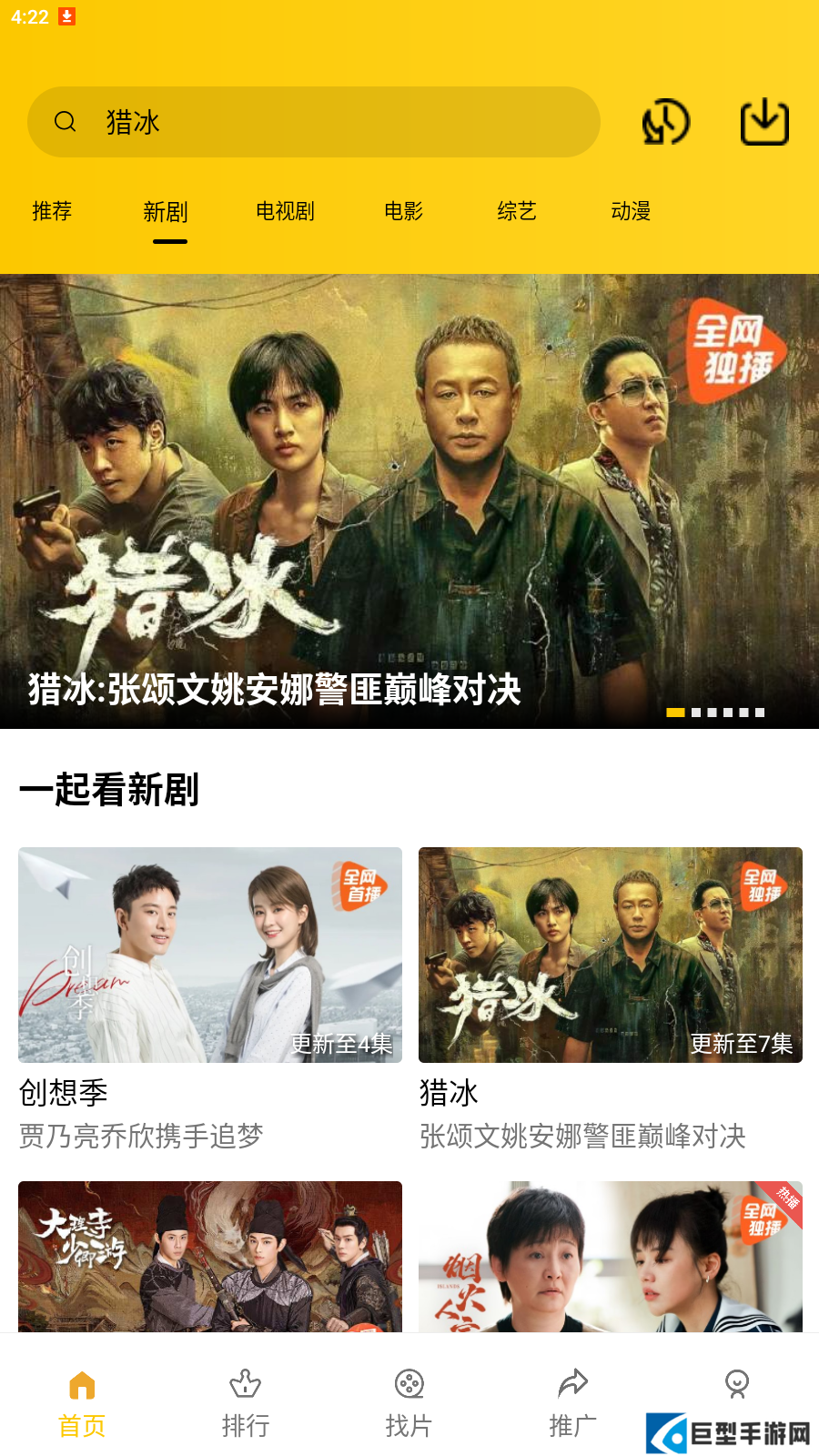Screen dimensions: 819x1456
Task: Switch to the 电视剧 tab
Action: click(x=285, y=211)
